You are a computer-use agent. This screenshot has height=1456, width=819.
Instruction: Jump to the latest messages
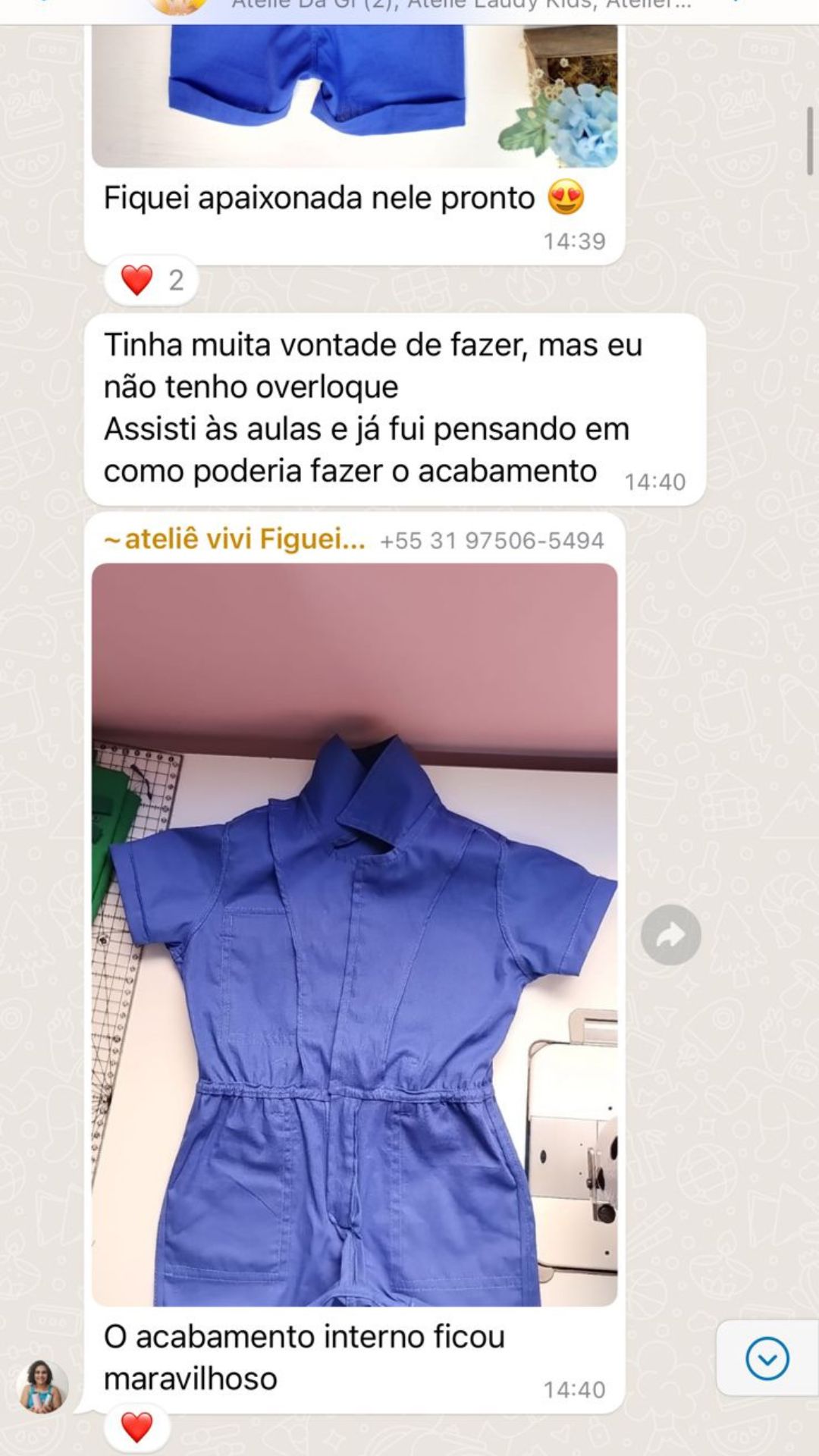pyautogui.click(x=767, y=1358)
